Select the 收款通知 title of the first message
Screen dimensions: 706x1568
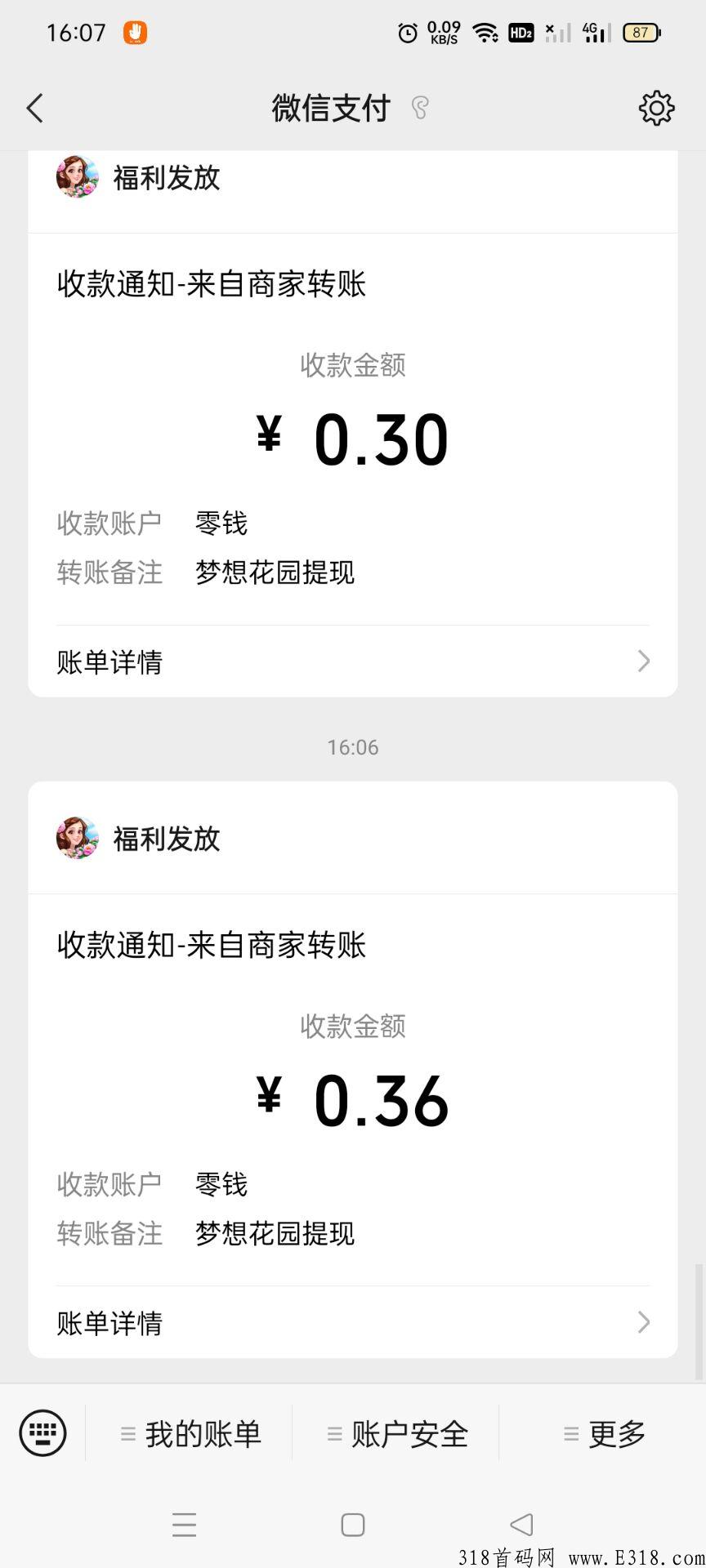tap(212, 284)
